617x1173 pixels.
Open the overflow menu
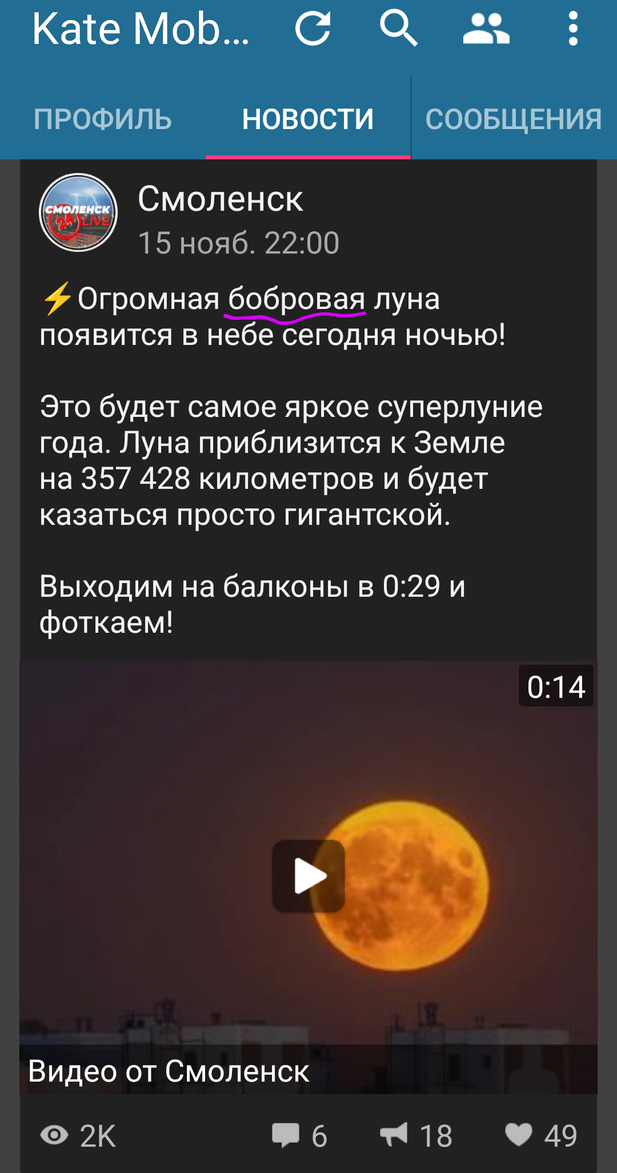point(573,30)
